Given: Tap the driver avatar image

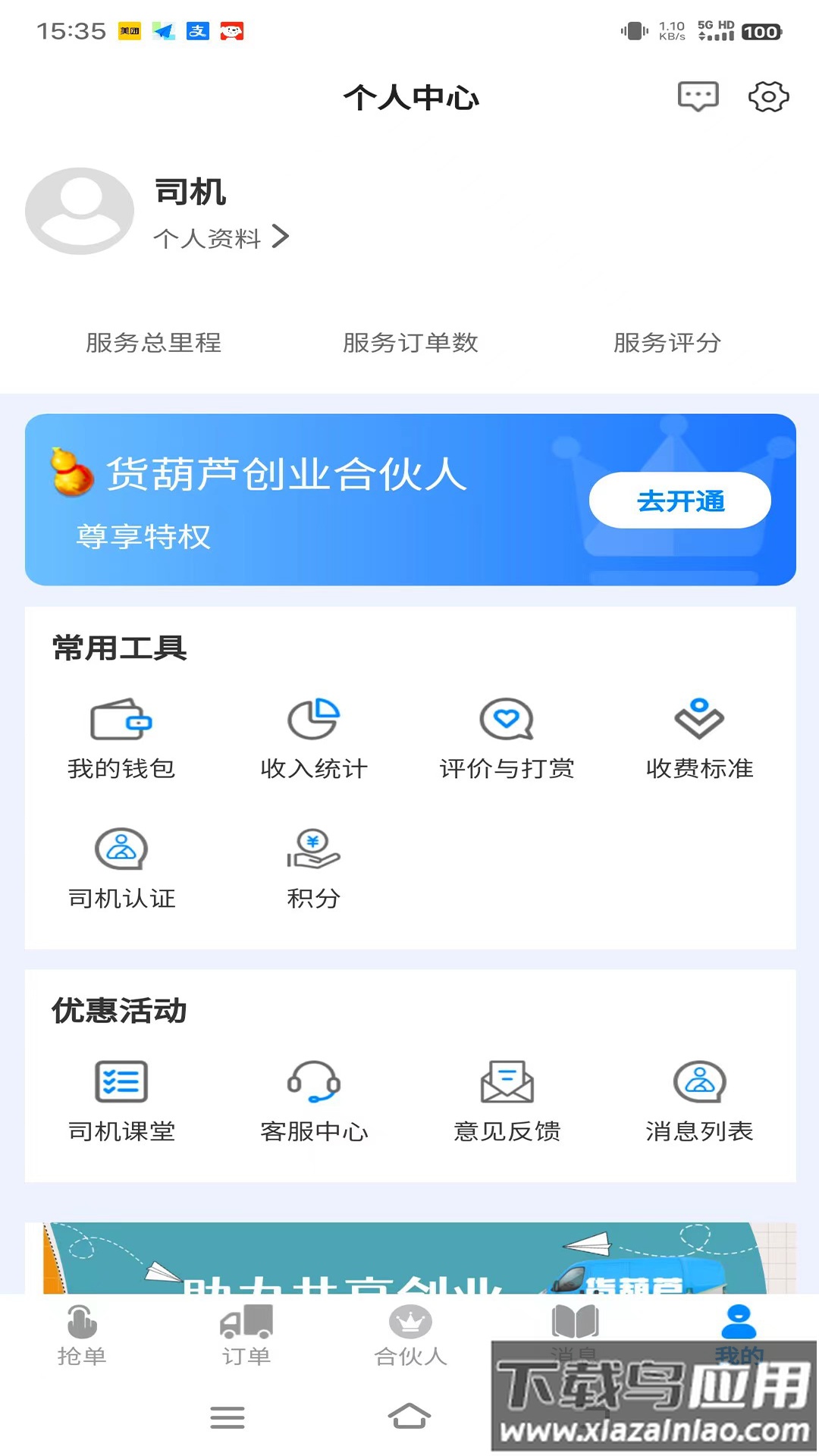Looking at the screenshot, I should pos(80,210).
